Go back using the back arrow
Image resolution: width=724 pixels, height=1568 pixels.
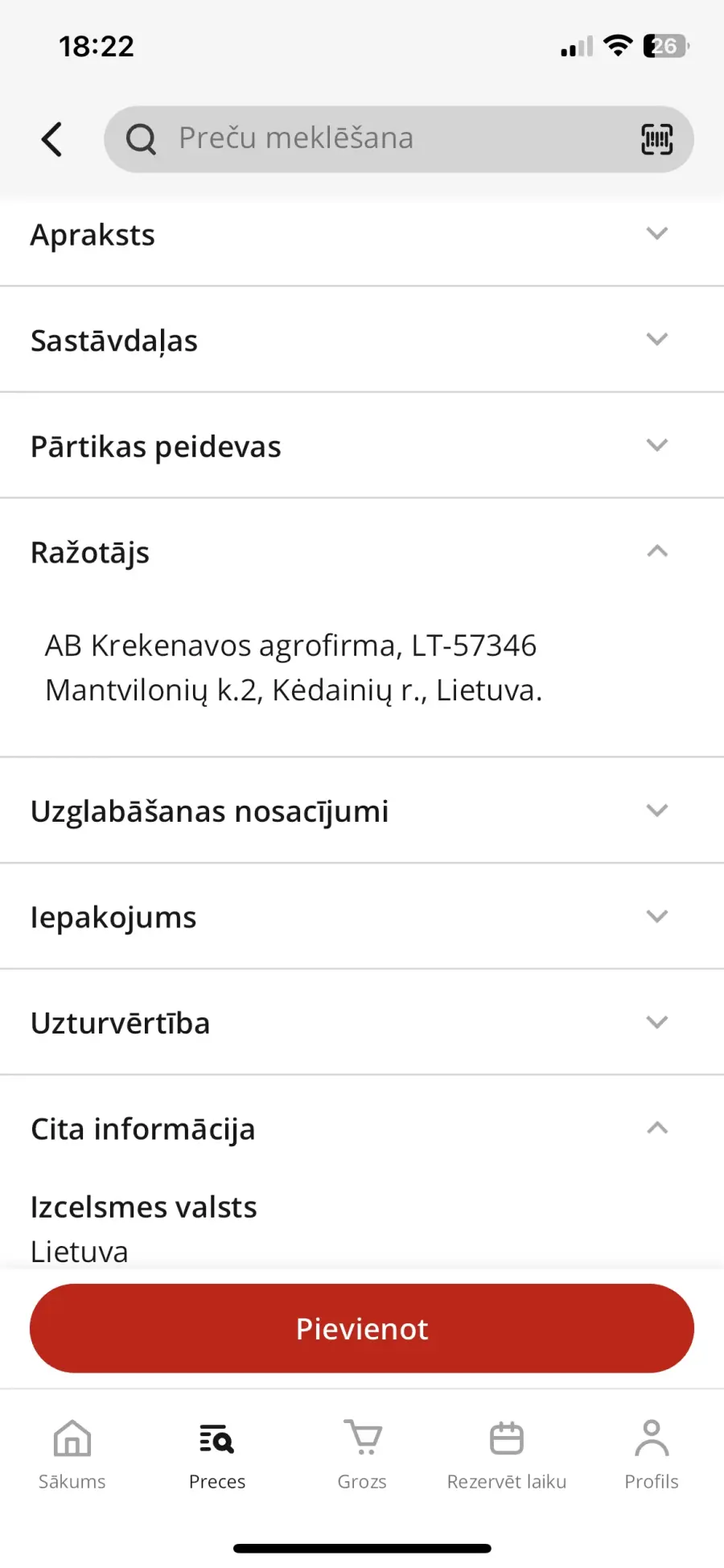(x=52, y=139)
